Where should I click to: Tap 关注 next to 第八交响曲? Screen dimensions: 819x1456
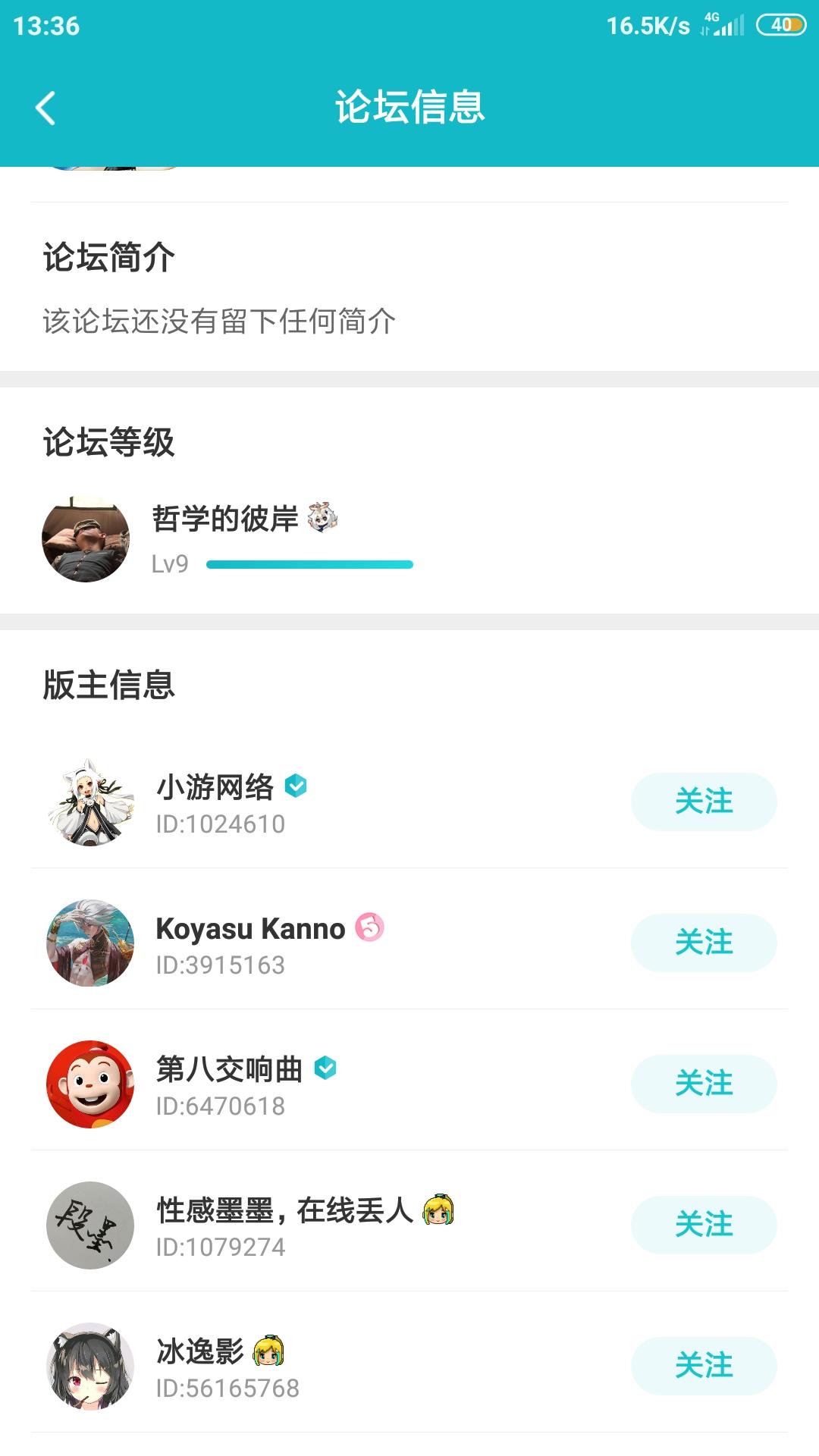coord(704,1084)
